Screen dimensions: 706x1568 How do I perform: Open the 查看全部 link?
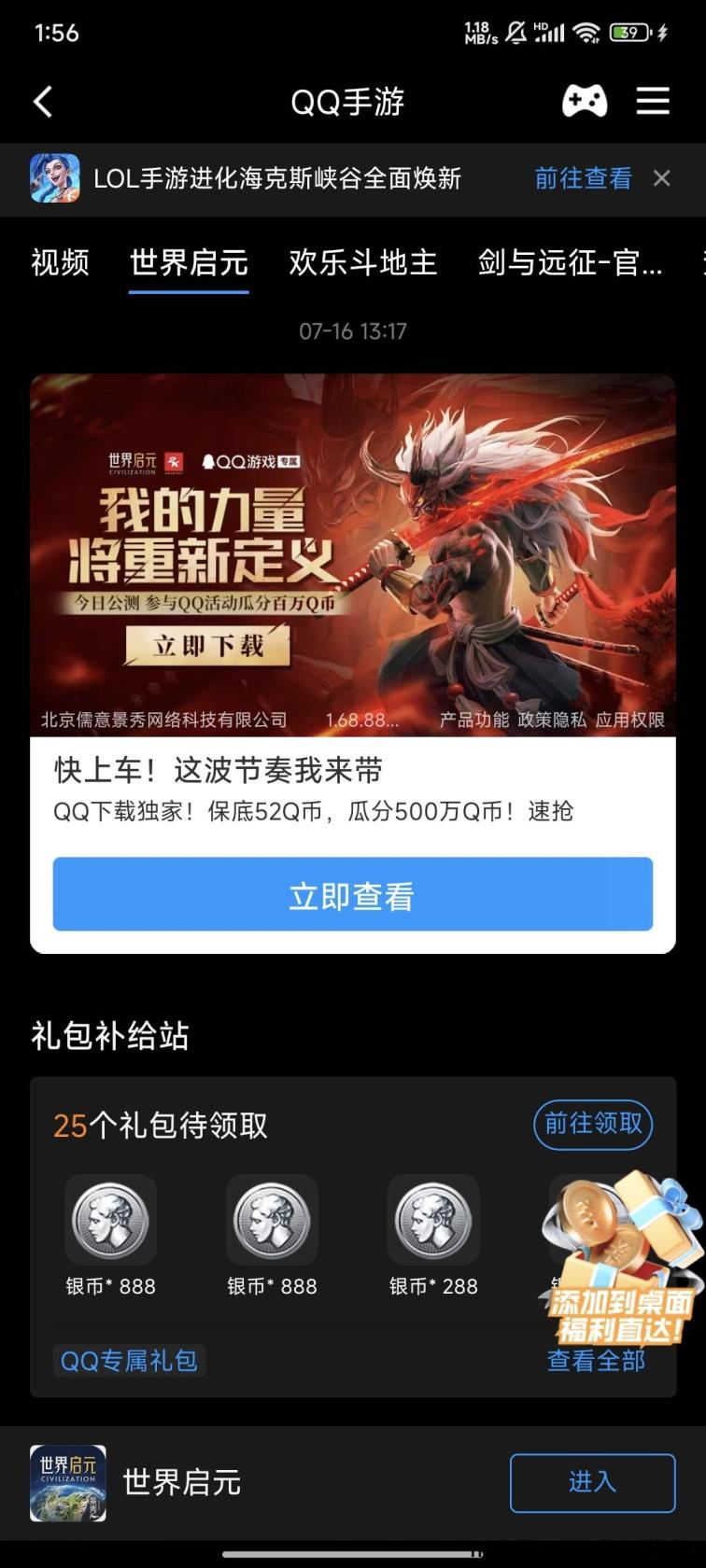596,1362
